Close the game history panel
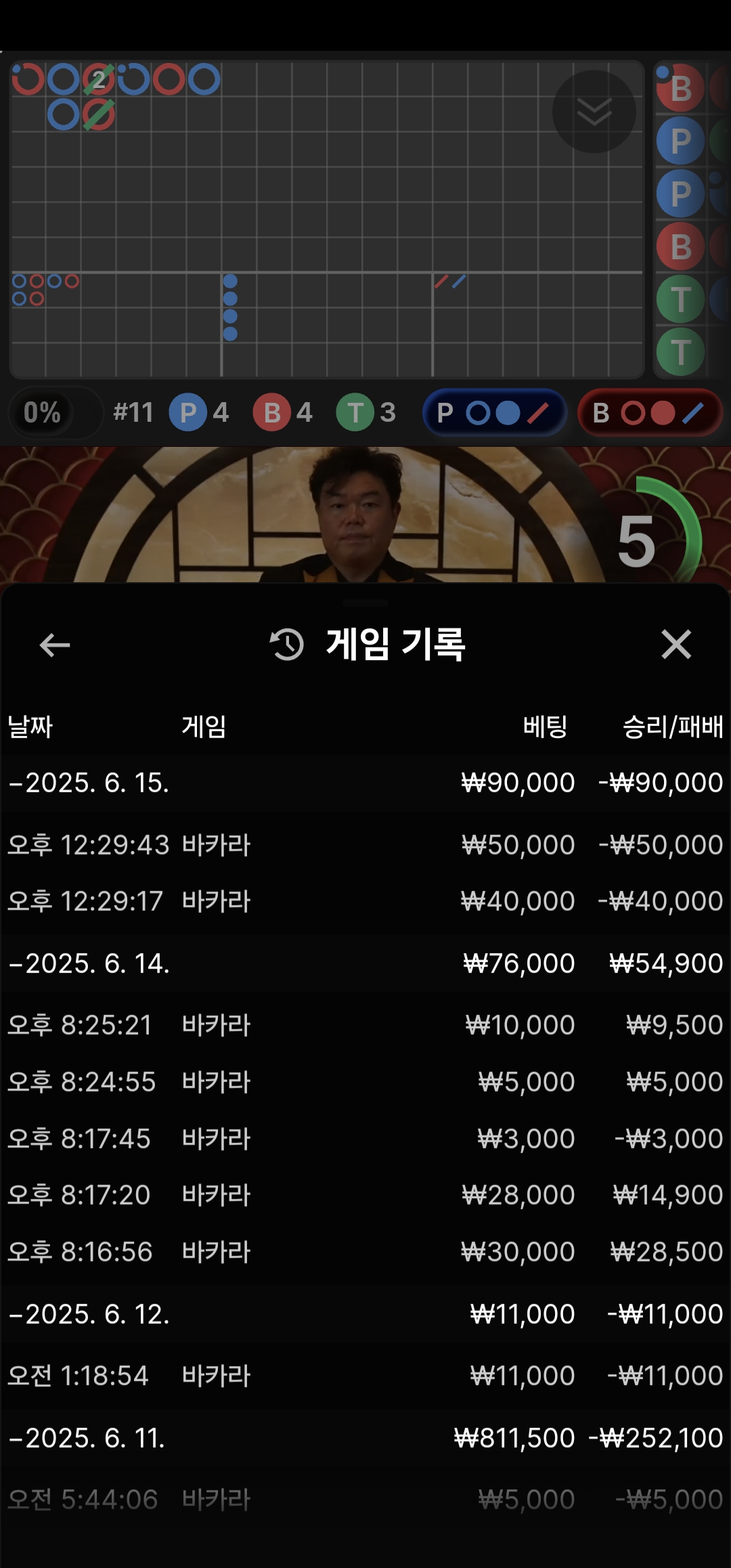This screenshot has width=731, height=1568. (675, 645)
